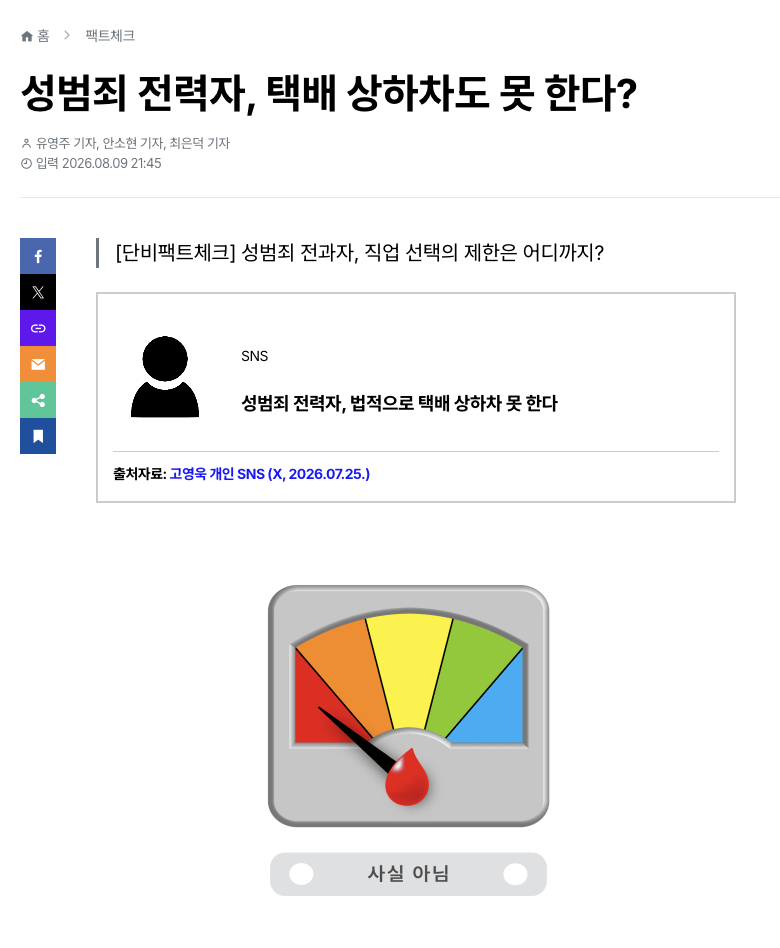Go to the 홈 breadcrumb link
The image size is (780, 948).
click(x=35, y=36)
